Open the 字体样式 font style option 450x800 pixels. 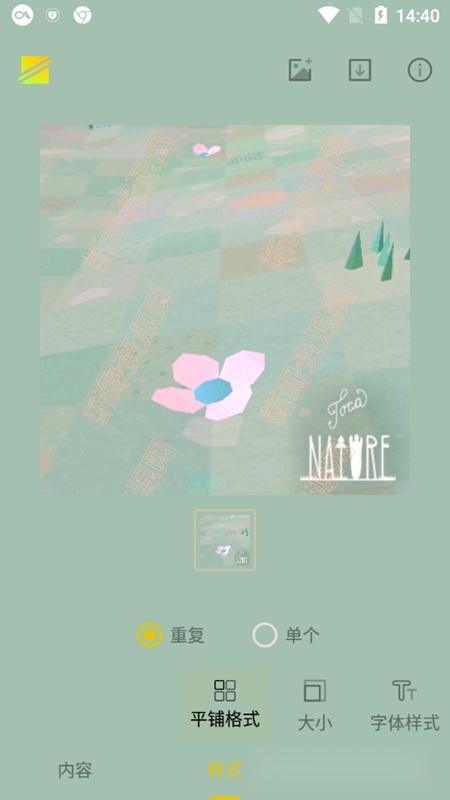pyautogui.click(x=405, y=704)
